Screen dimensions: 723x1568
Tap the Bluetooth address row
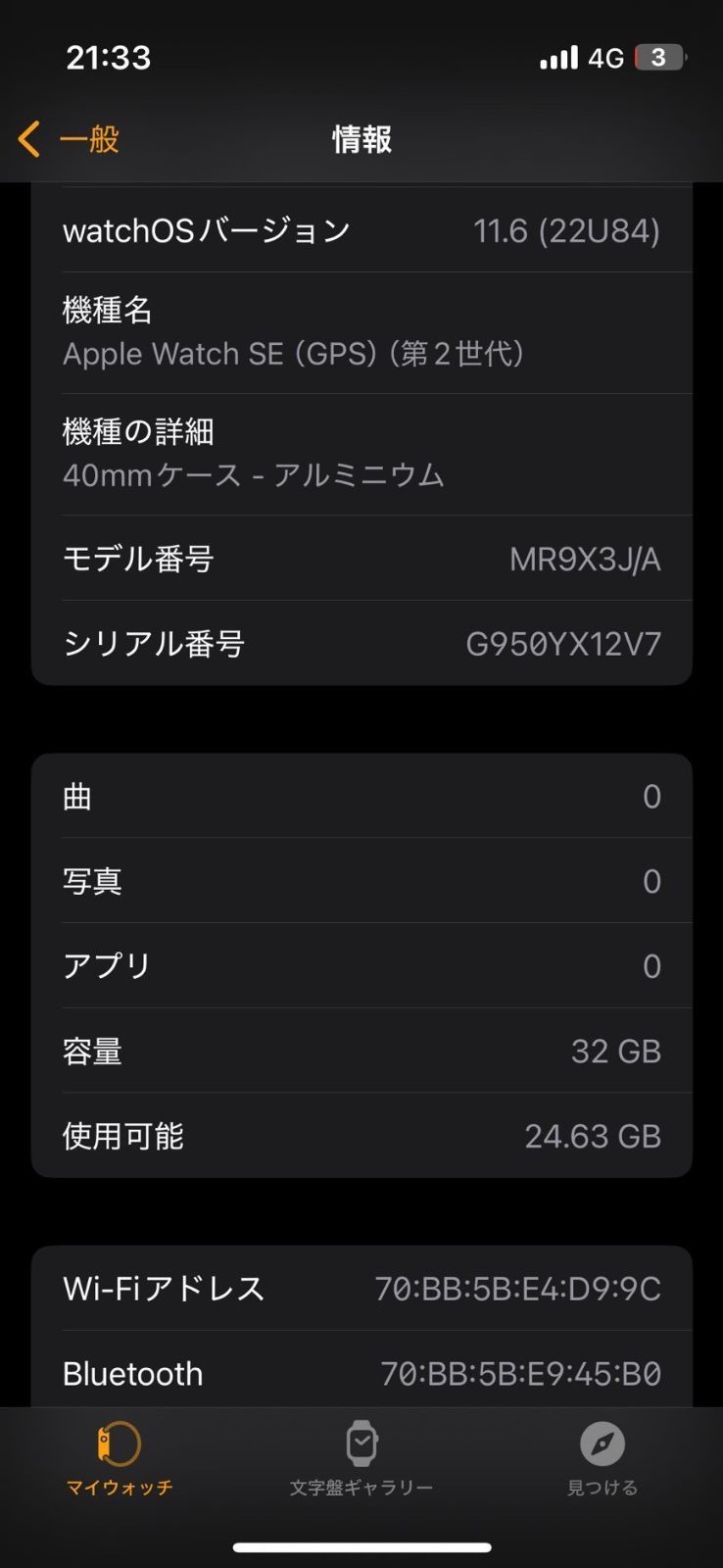[x=361, y=1373]
